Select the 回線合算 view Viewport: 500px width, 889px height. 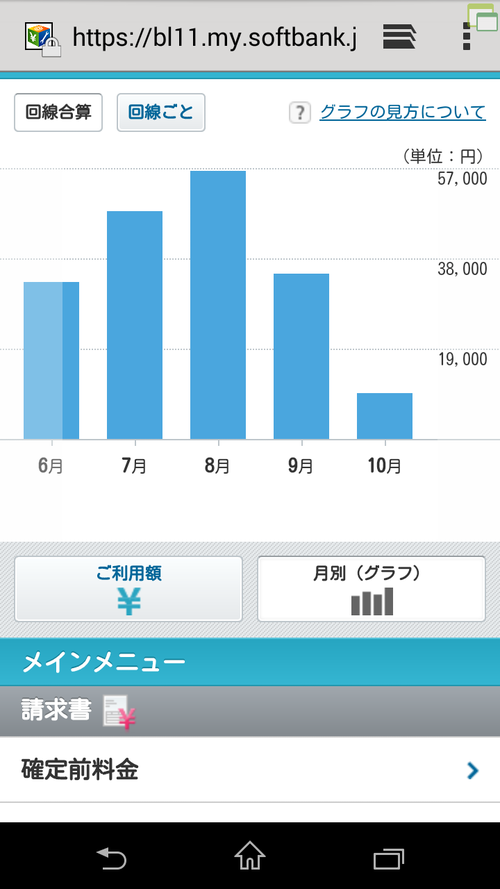point(58,112)
